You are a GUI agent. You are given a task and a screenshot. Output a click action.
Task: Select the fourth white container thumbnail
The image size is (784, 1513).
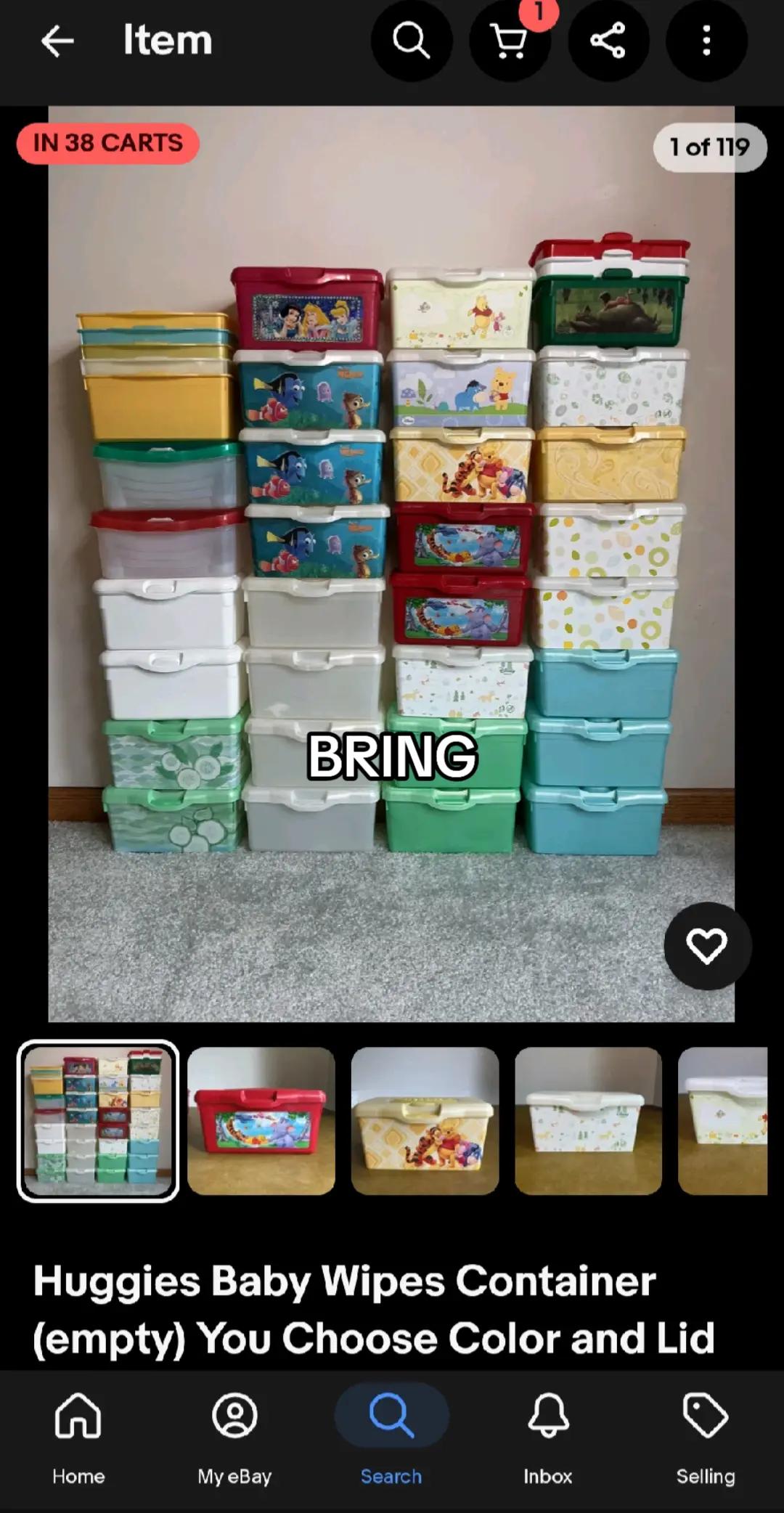[x=589, y=1121]
